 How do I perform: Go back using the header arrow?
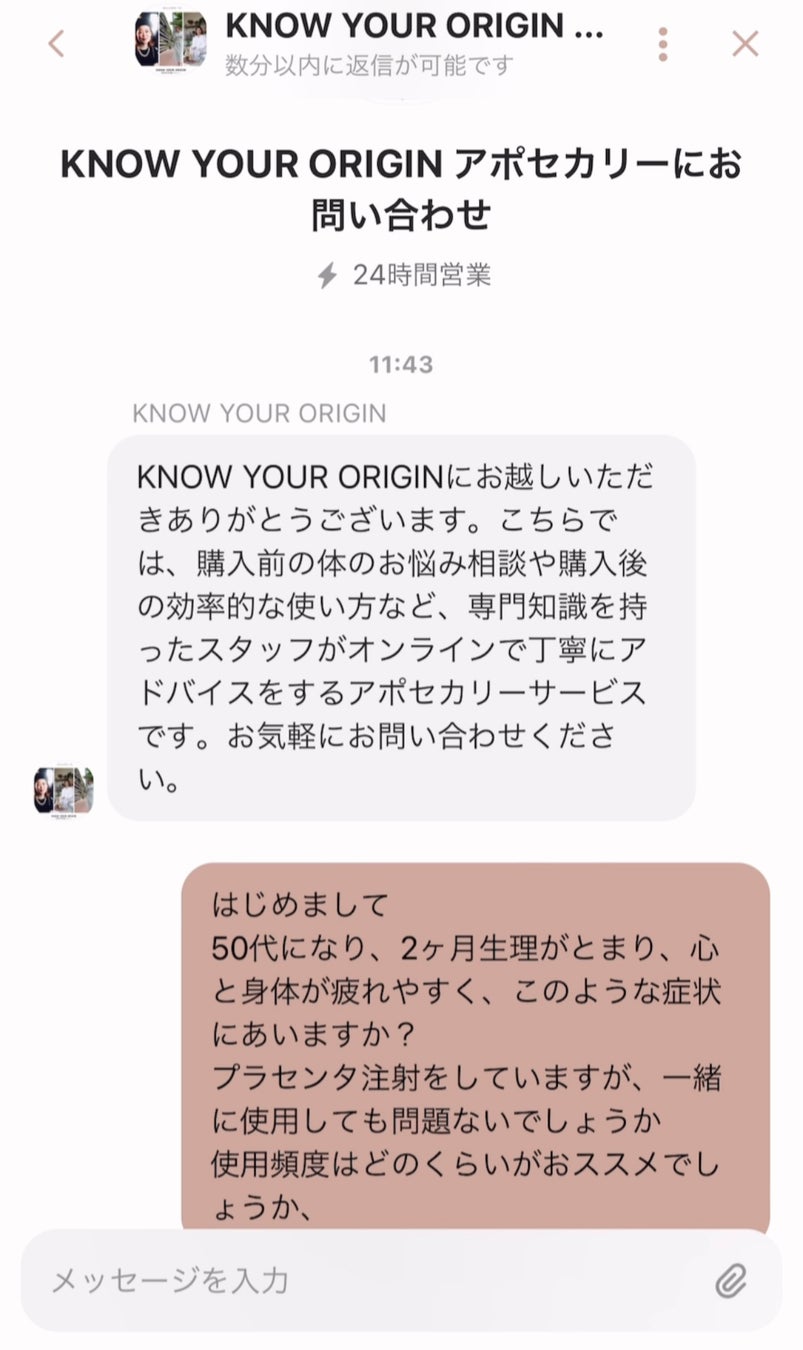coord(56,43)
